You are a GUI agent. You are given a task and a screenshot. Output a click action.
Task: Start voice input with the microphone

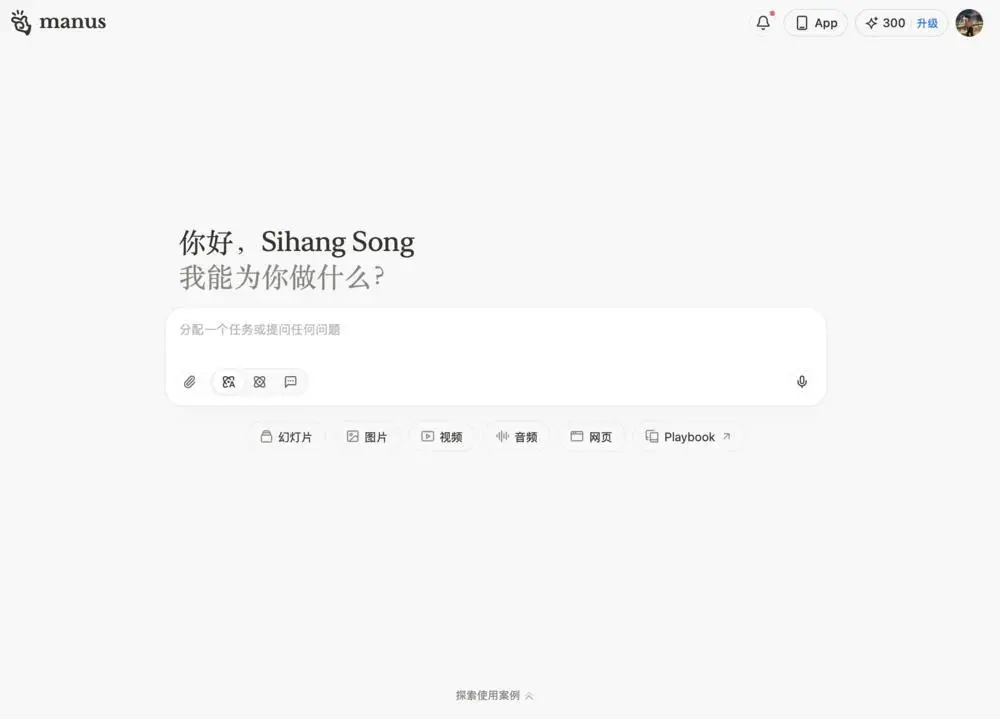pos(802,382)
